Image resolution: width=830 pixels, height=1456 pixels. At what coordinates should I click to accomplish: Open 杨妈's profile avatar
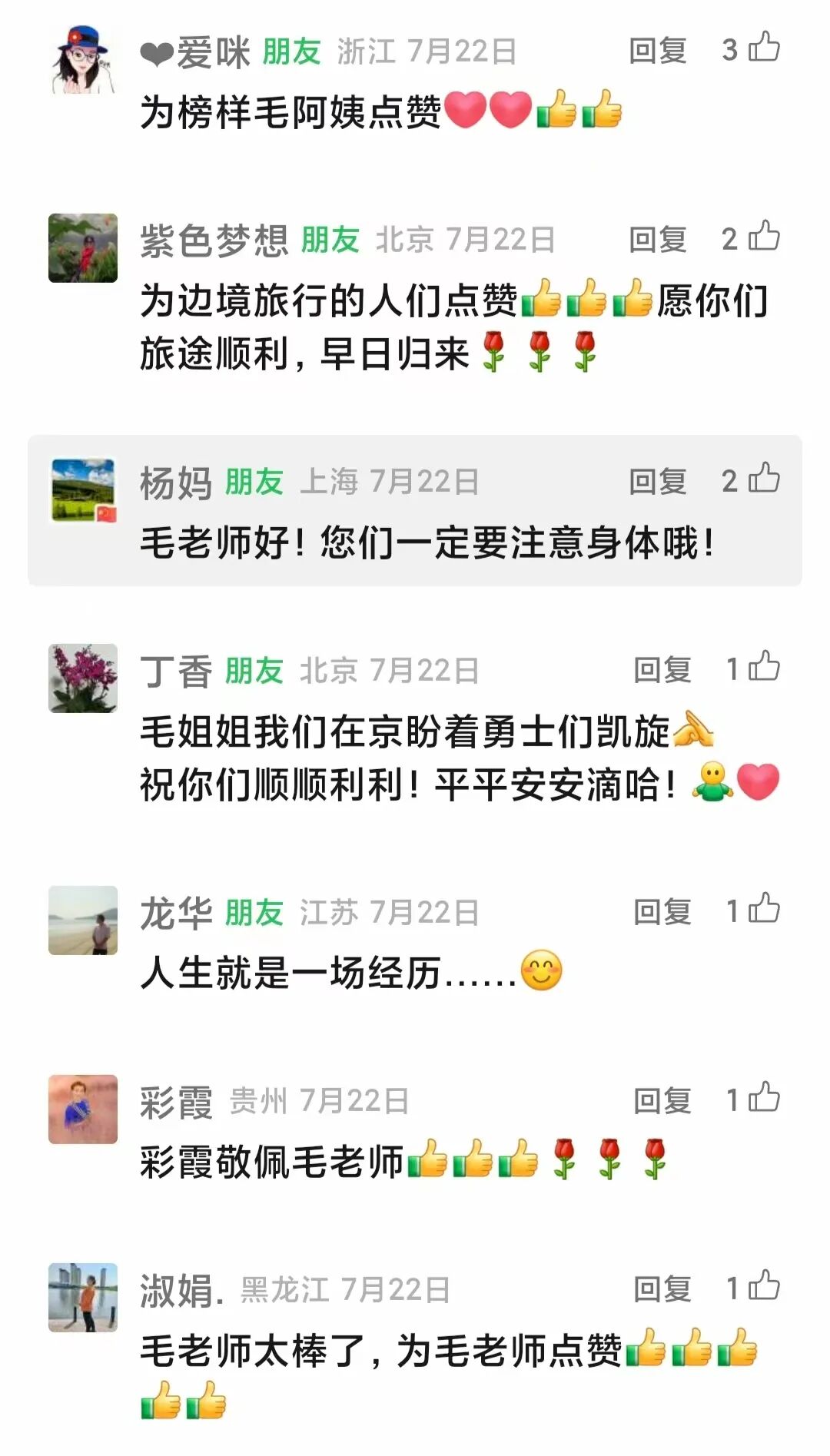(83, 489)
